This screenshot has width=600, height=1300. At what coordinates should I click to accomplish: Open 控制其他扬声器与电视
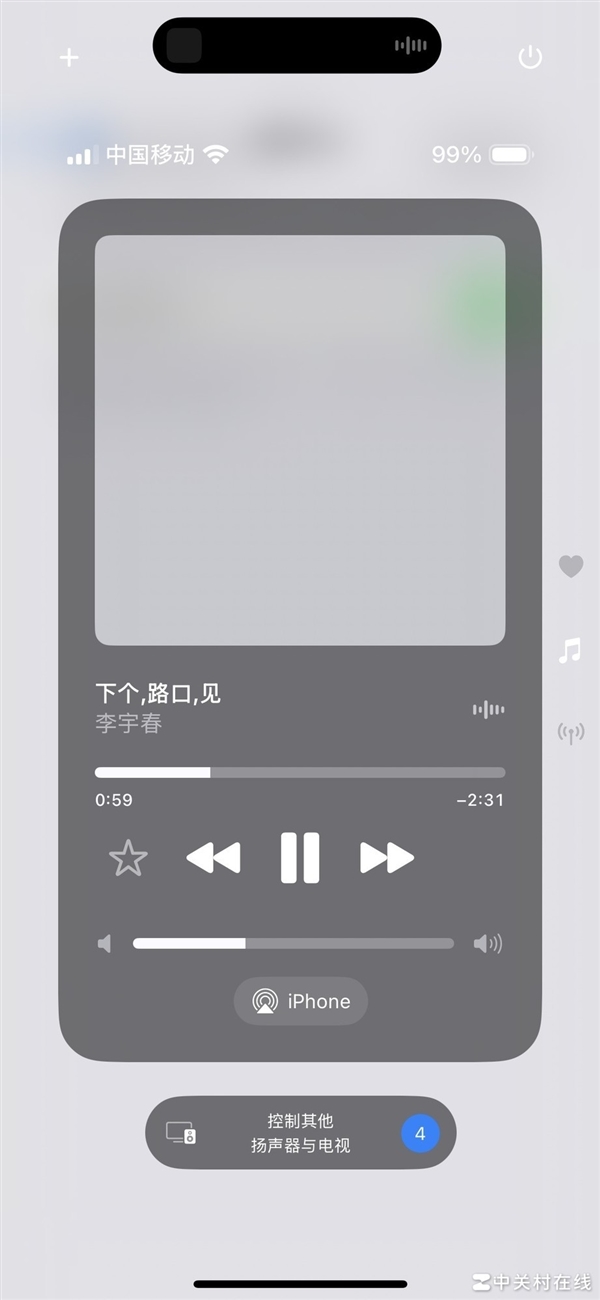pos(300,1133)
